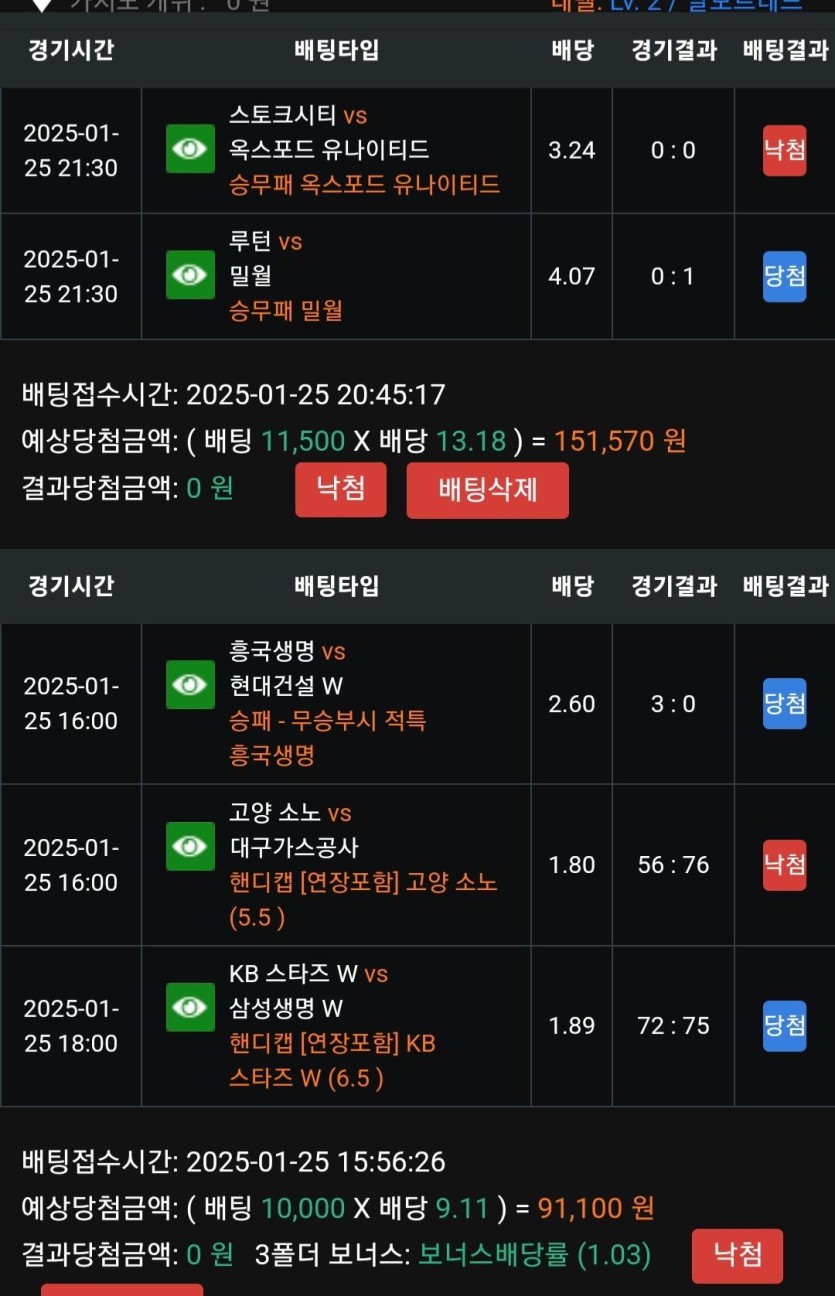835x1296 pixels.
Task: Tap the eye icon for 루턴 vs 밀월
Action: coord(190,275)
